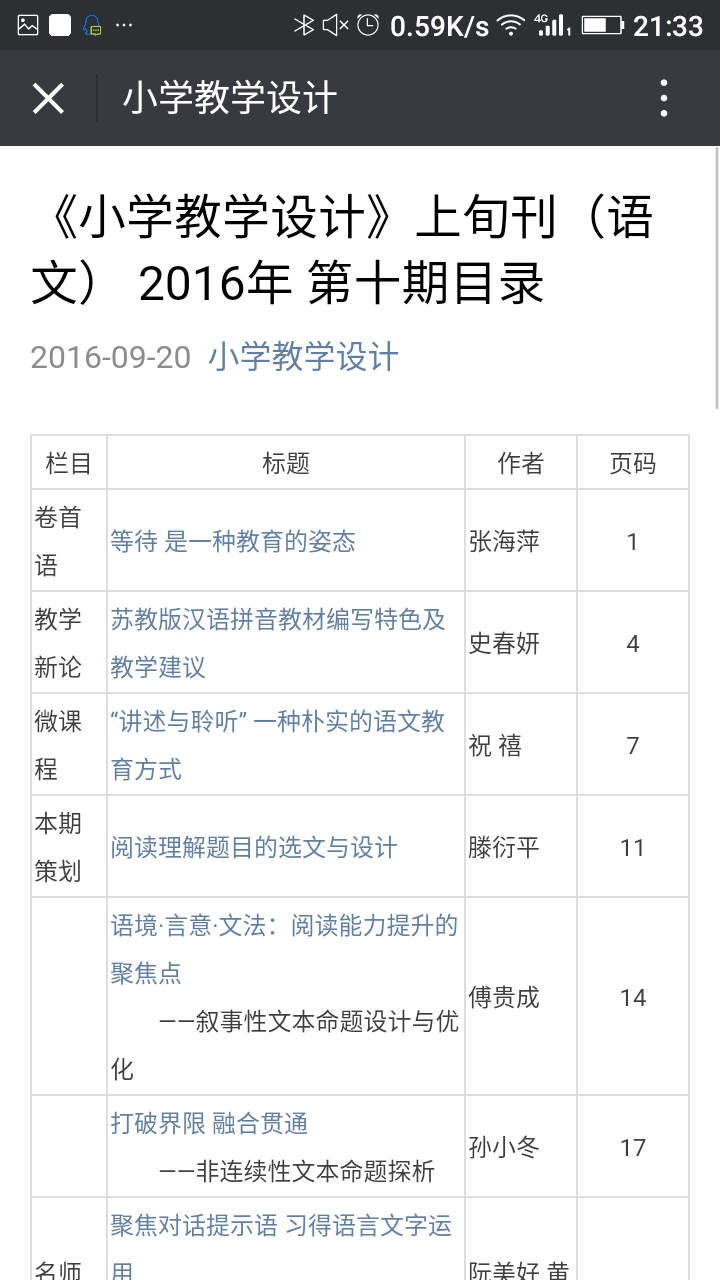Open article 打破界限 融合贯通
Image resolution: width=720 pixels, height=1280 pixels.
(209, 1123)
